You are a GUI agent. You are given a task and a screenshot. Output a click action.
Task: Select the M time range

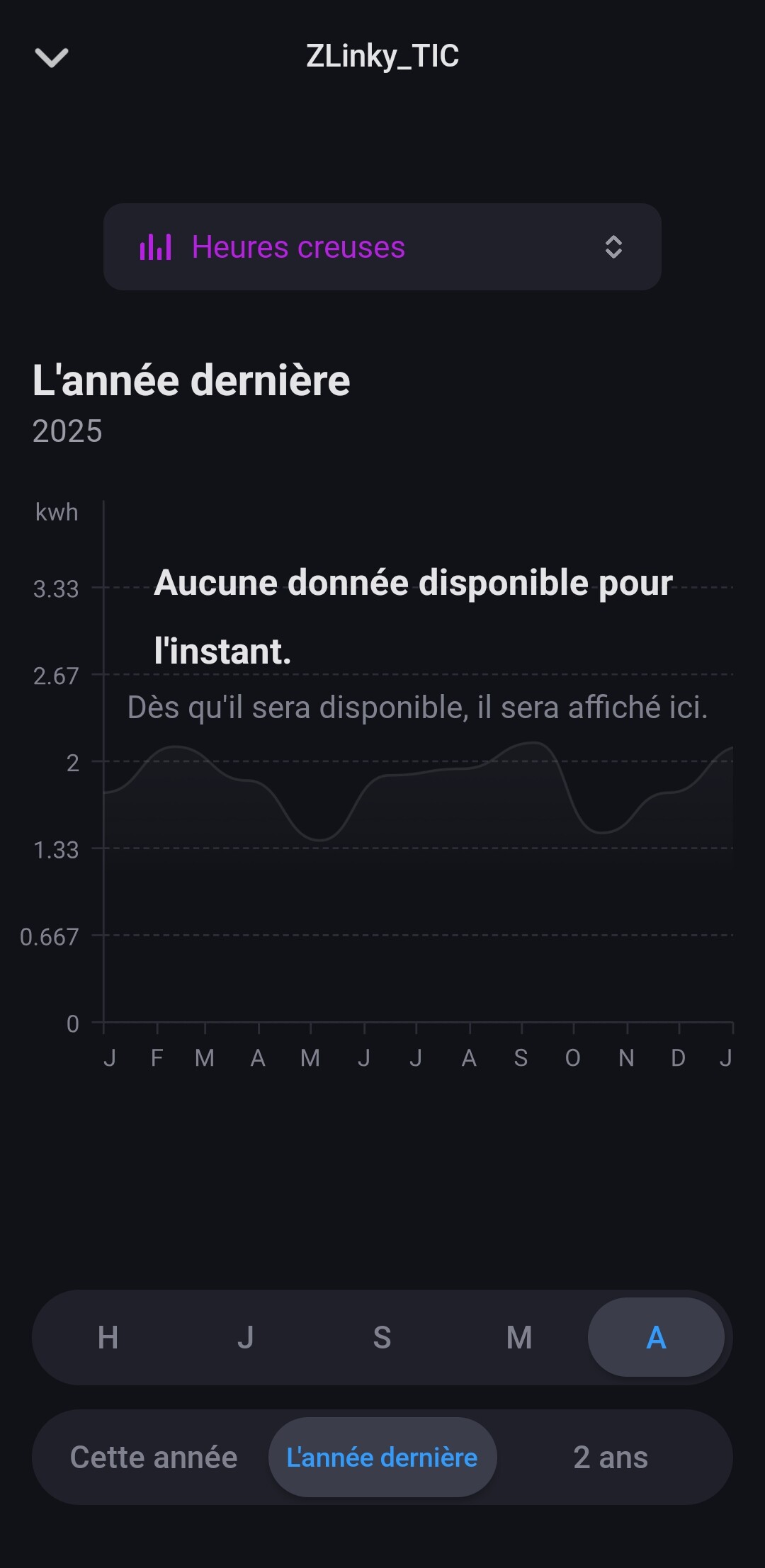point(518,1338)
